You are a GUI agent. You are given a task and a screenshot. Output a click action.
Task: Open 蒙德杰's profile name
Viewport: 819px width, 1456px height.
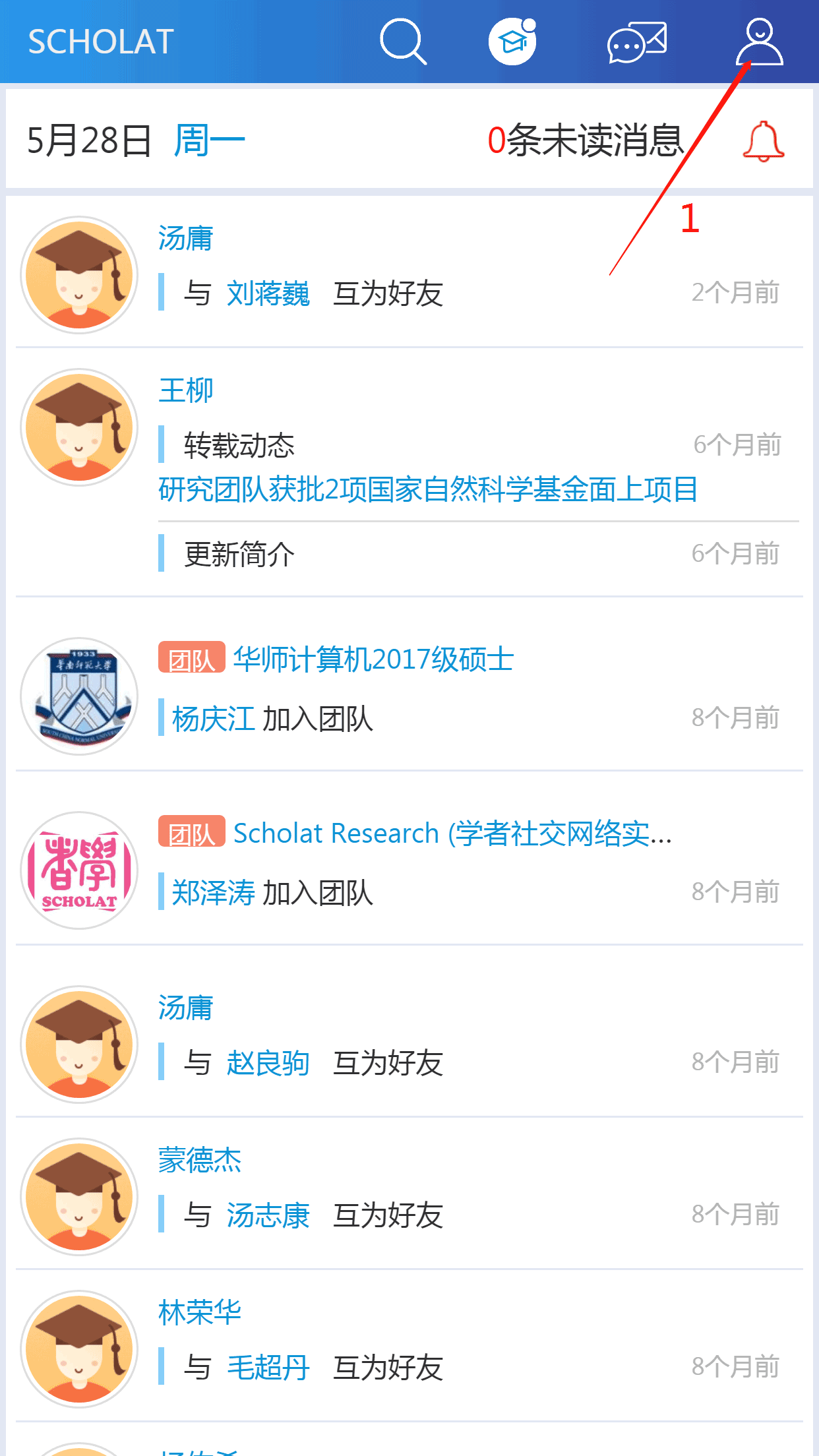199,1160
